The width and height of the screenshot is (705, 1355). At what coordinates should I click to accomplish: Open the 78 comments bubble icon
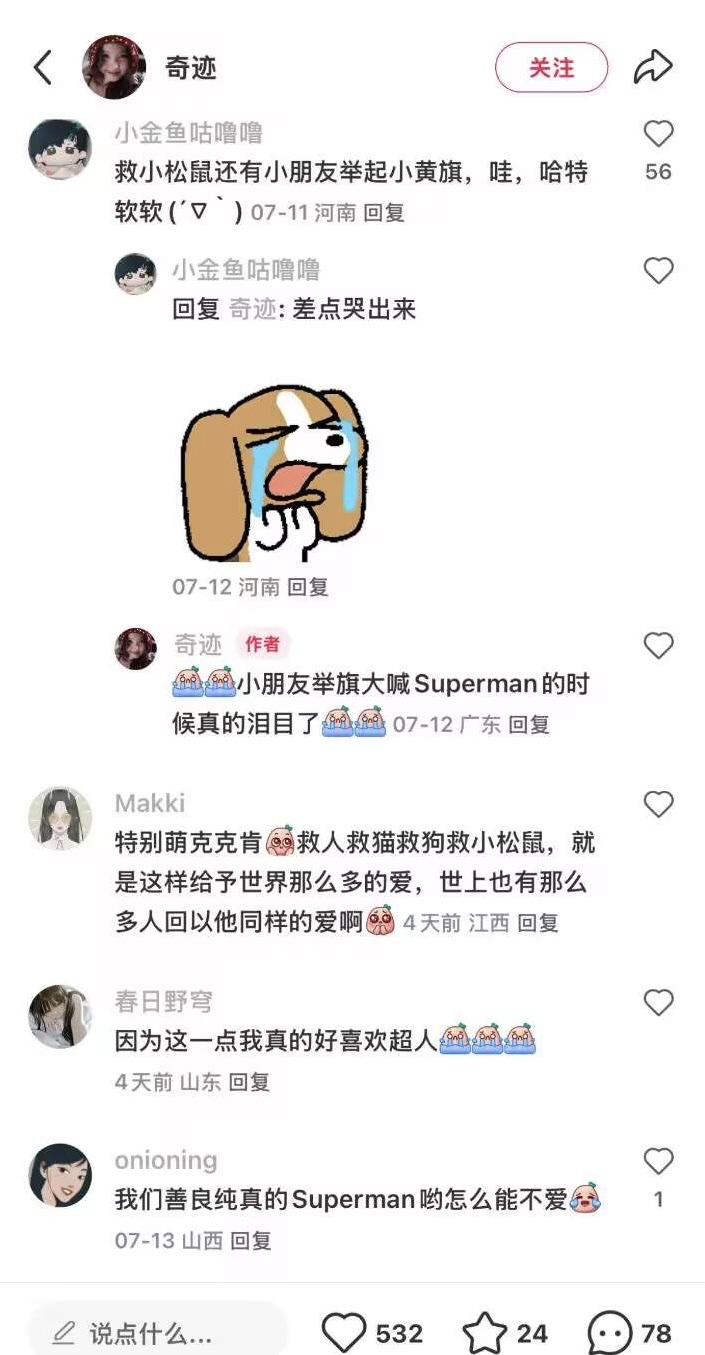(x=608, y=1333)
